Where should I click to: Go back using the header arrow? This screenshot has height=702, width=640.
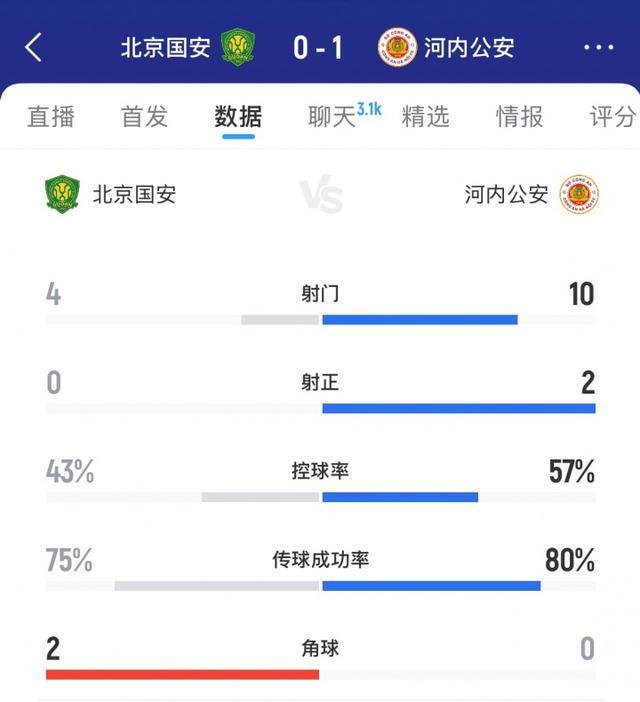point(34,47)
